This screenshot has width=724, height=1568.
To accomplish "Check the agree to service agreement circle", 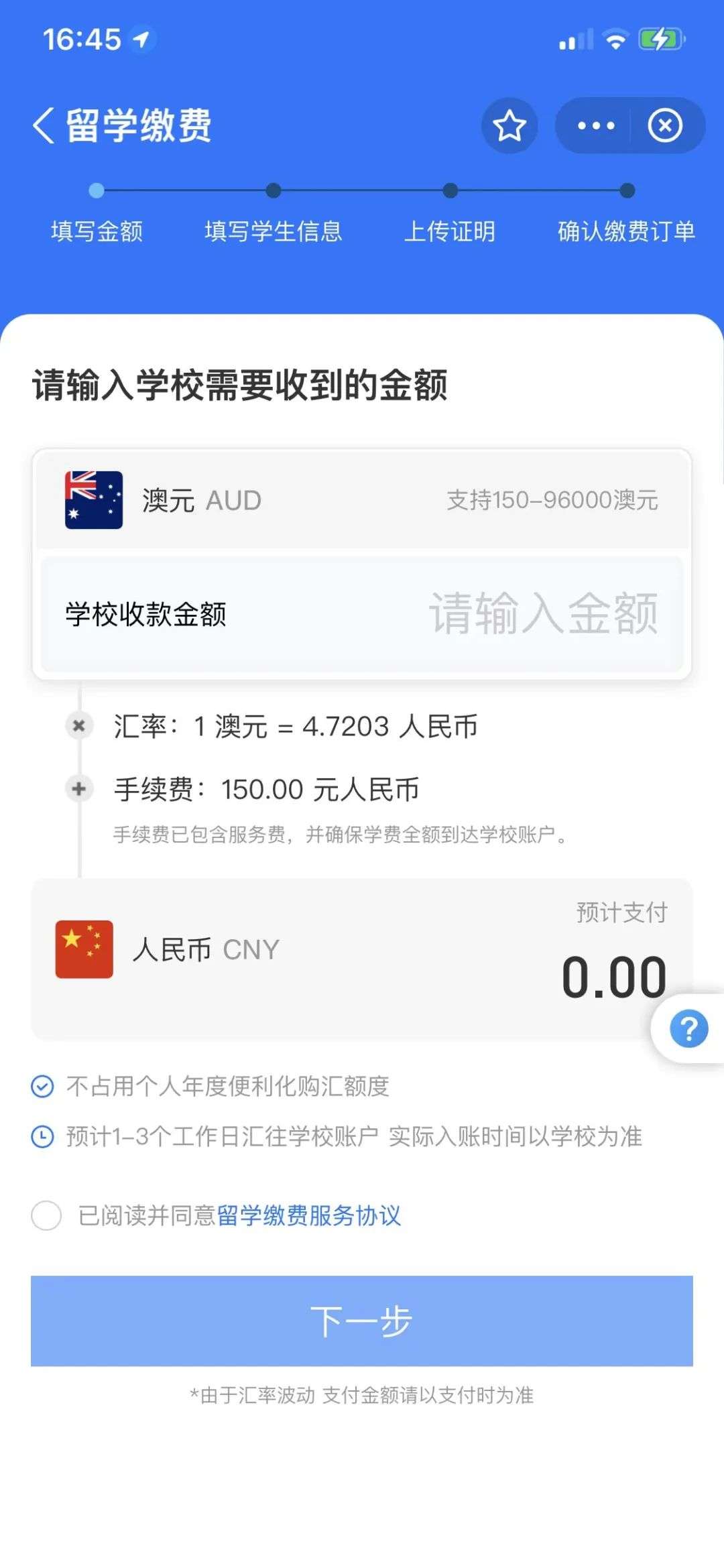I will pyautogui.click(x=47, y=1215).
